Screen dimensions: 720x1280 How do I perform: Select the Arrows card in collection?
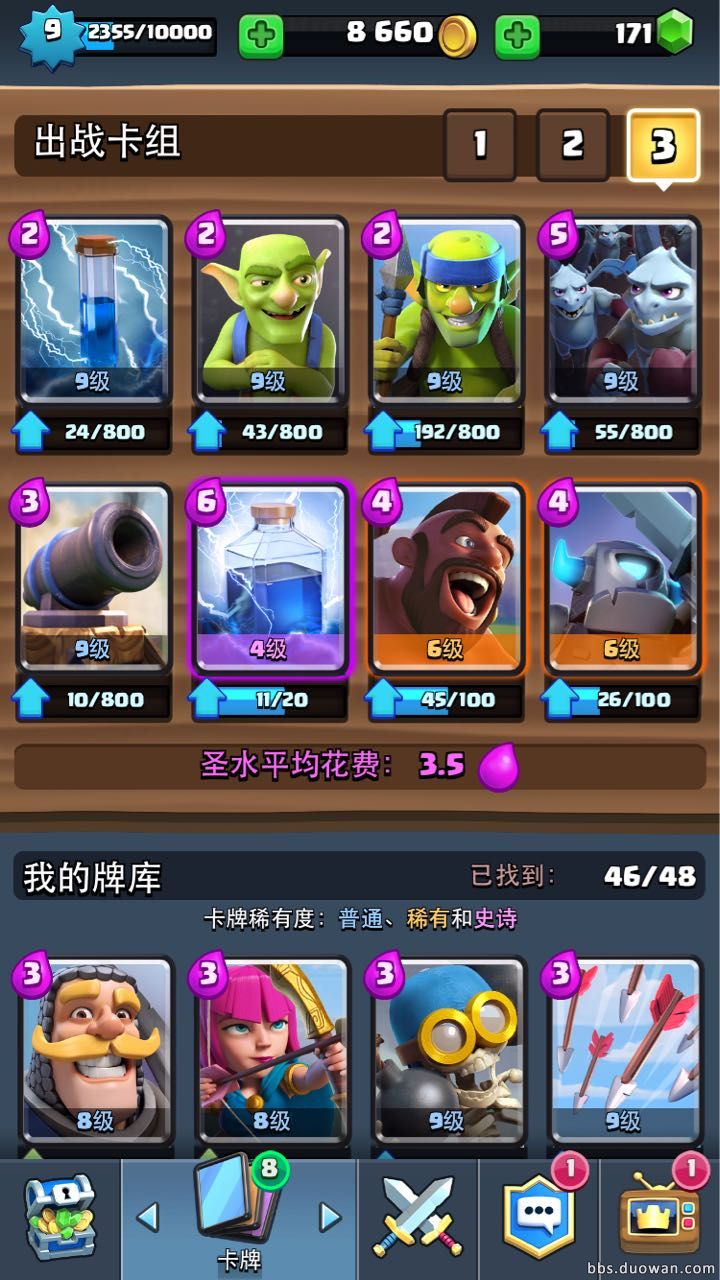[x=622, y=1050]
